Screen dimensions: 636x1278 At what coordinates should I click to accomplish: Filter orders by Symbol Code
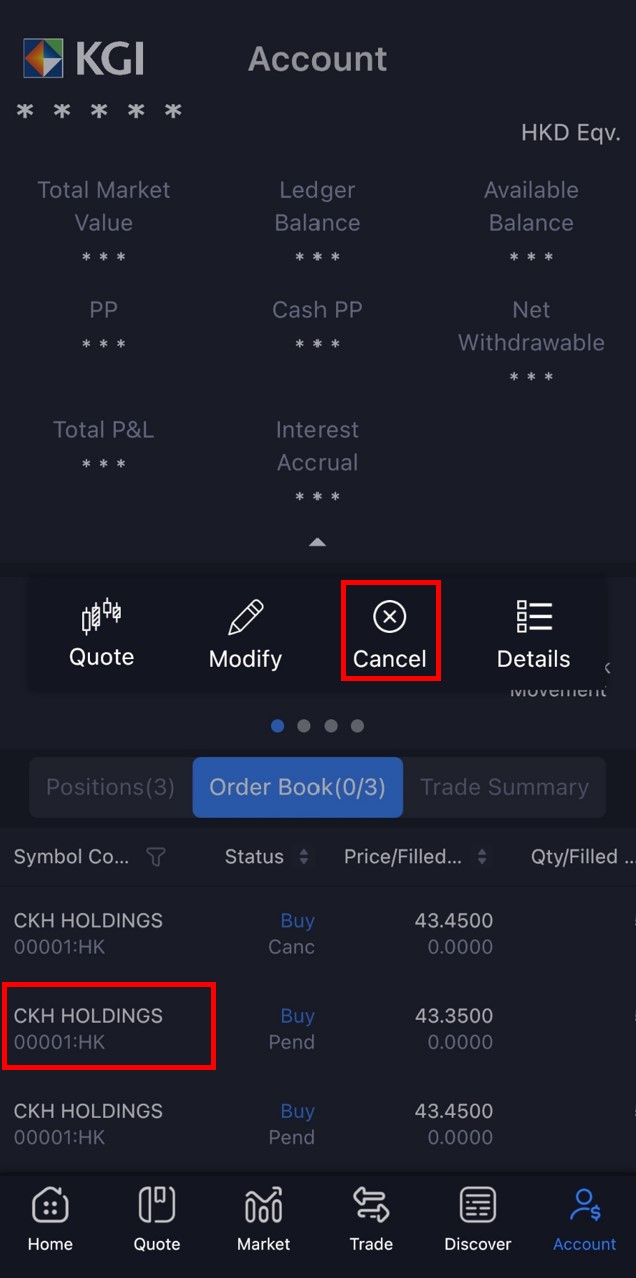coord(156,857)
